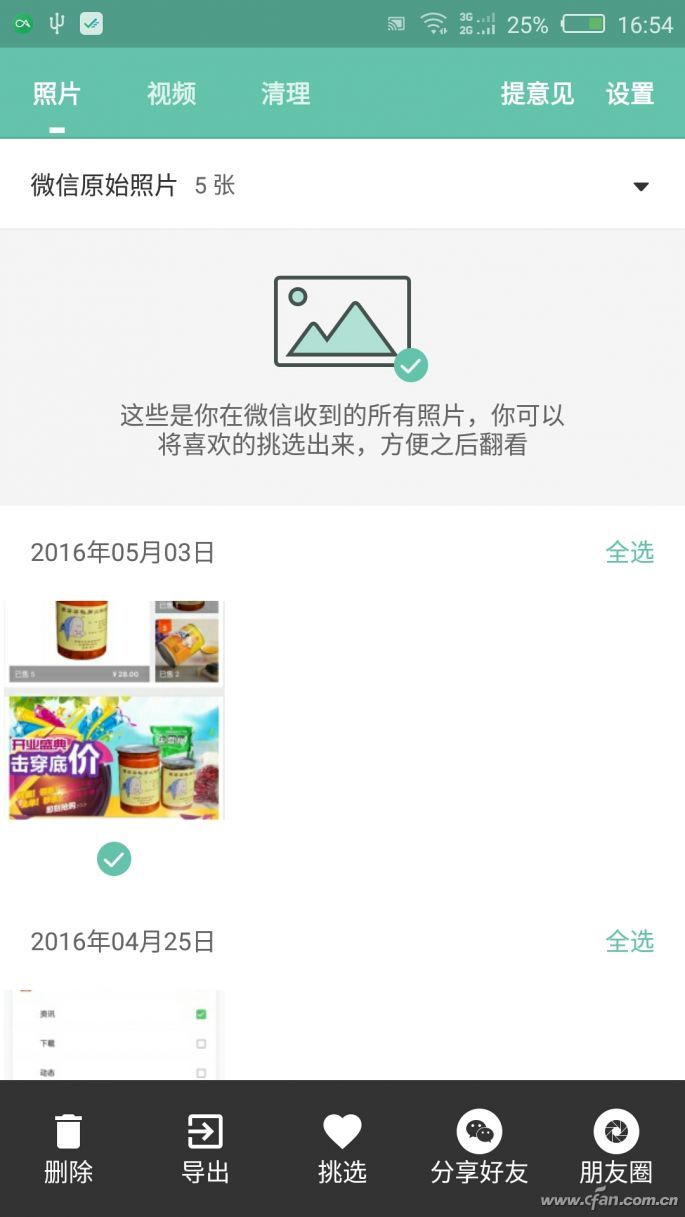The width and height of the screenshot is (685, 1217).
Task: Expand the 微信原始照片 album dropdown
Action: pos(641,186)
